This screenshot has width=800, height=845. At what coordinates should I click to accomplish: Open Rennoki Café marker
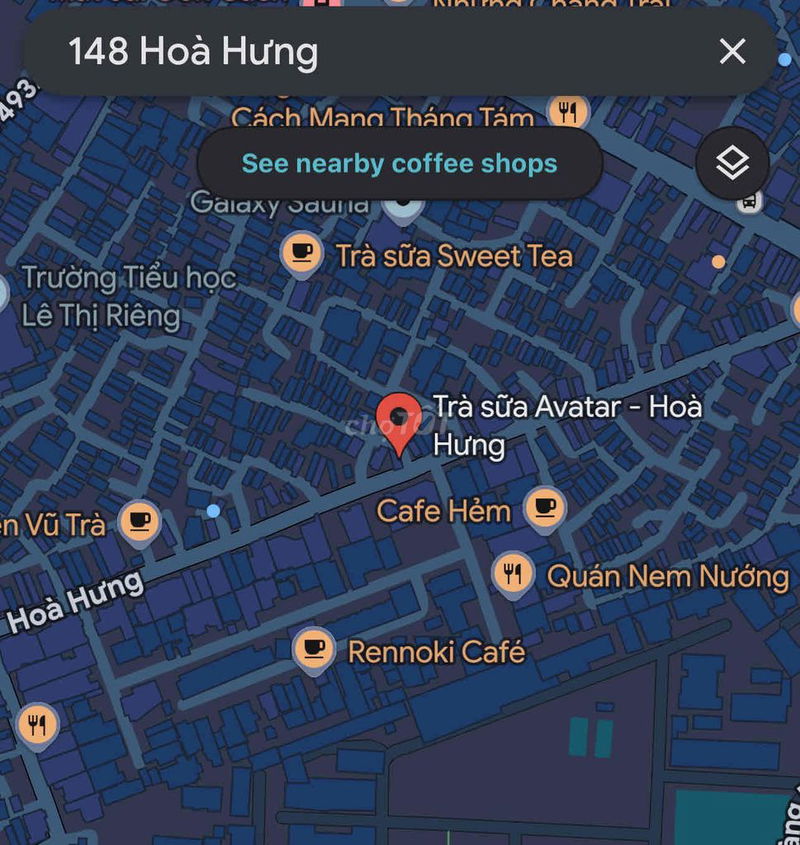[314, 650]
